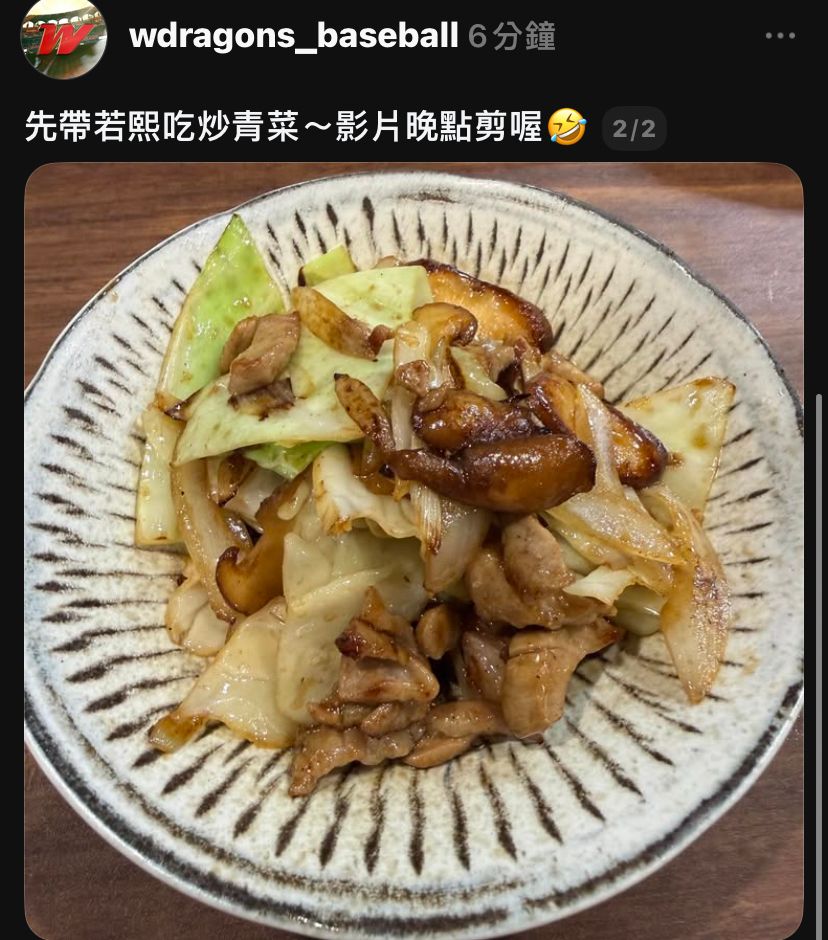Open the stir-fried cabbage photo full screen
Screen dimensions: 828x940
(414, 550)
